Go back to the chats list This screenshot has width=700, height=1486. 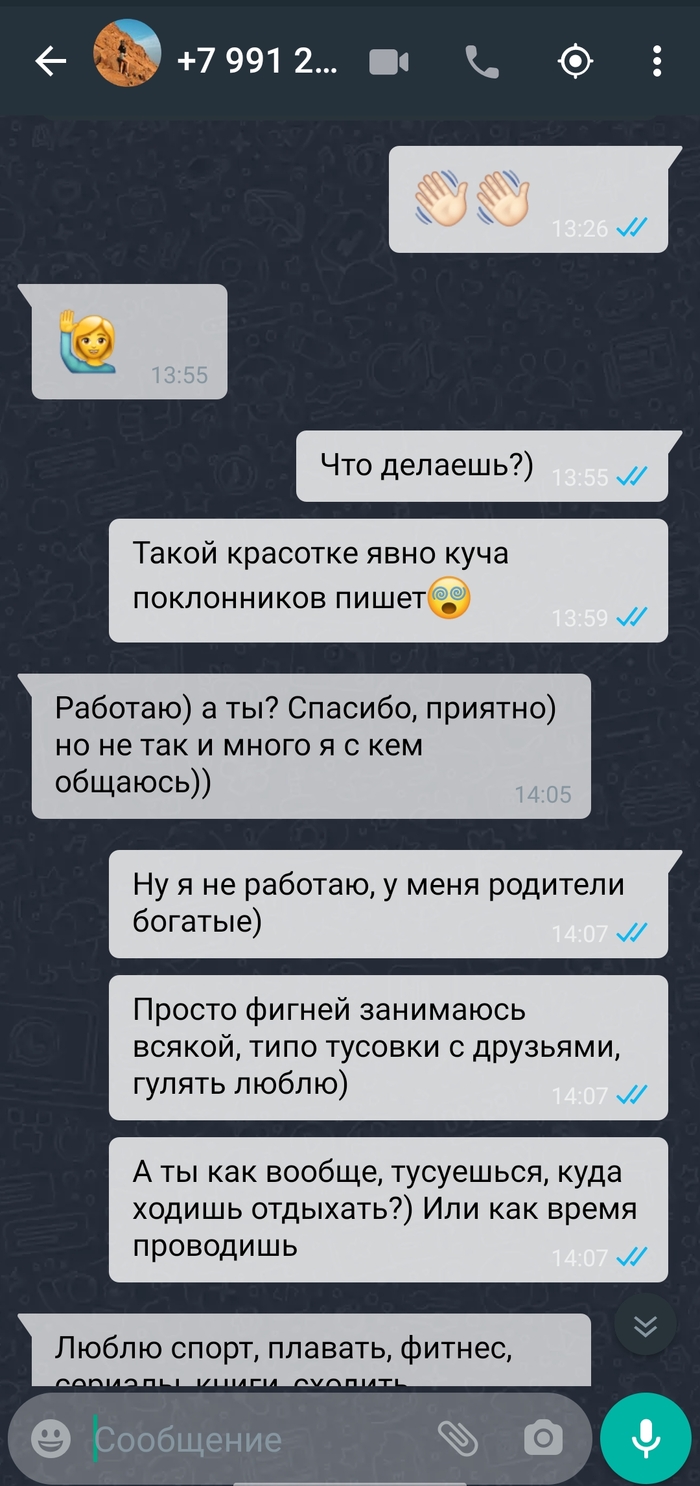pos(49,62)
